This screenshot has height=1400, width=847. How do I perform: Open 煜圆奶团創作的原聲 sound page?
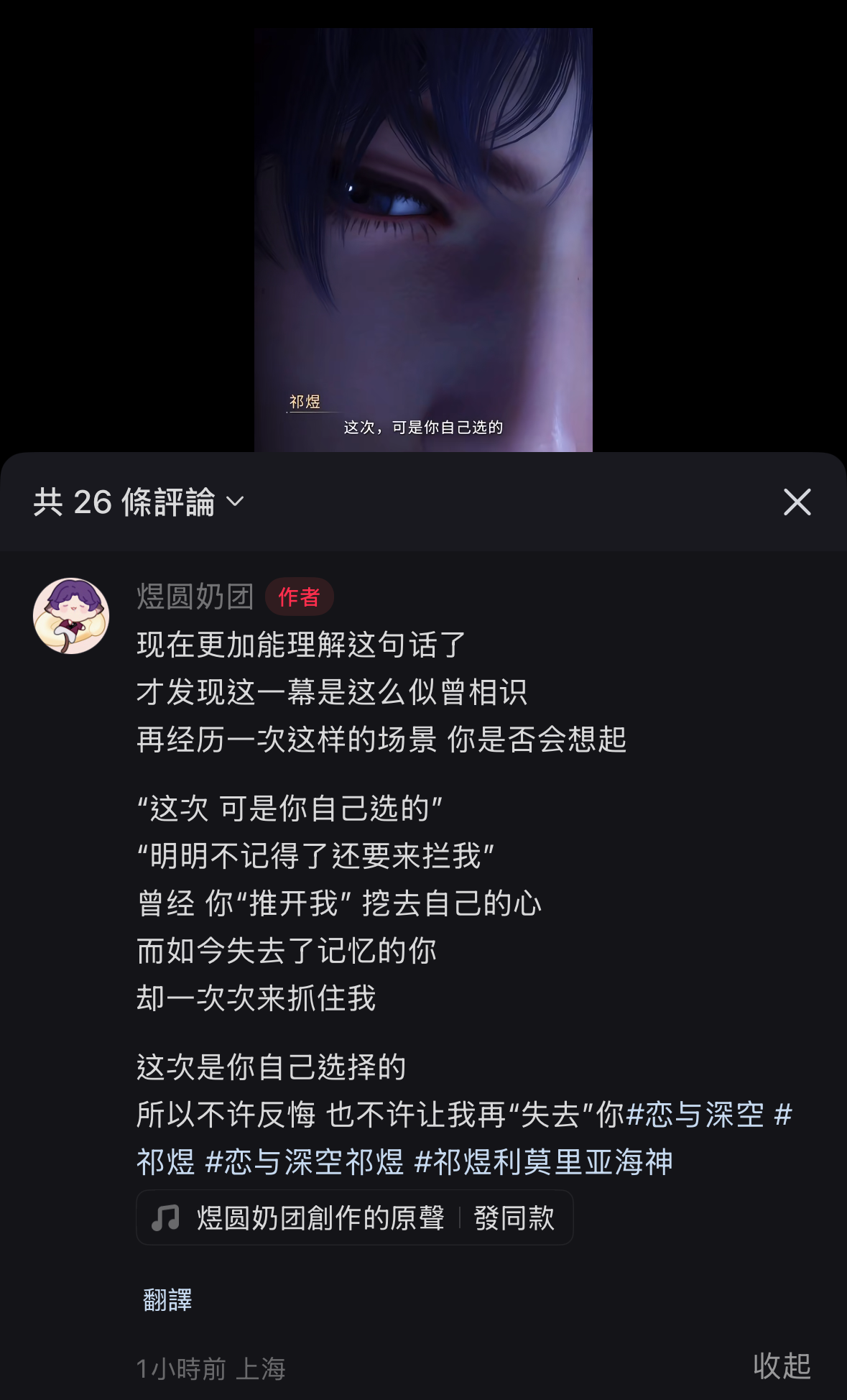coord(320,1218)
